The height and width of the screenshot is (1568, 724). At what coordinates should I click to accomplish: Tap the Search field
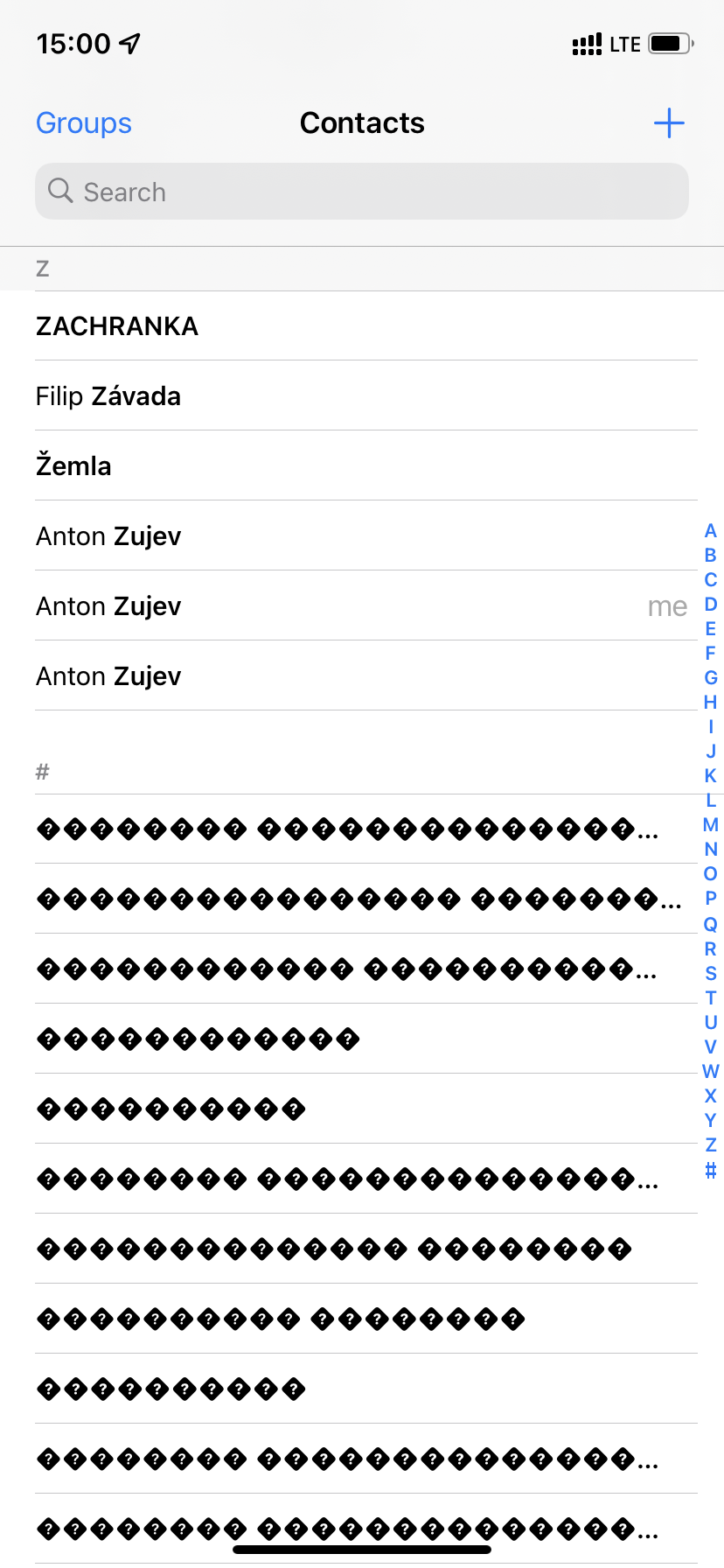pos(362,192)
